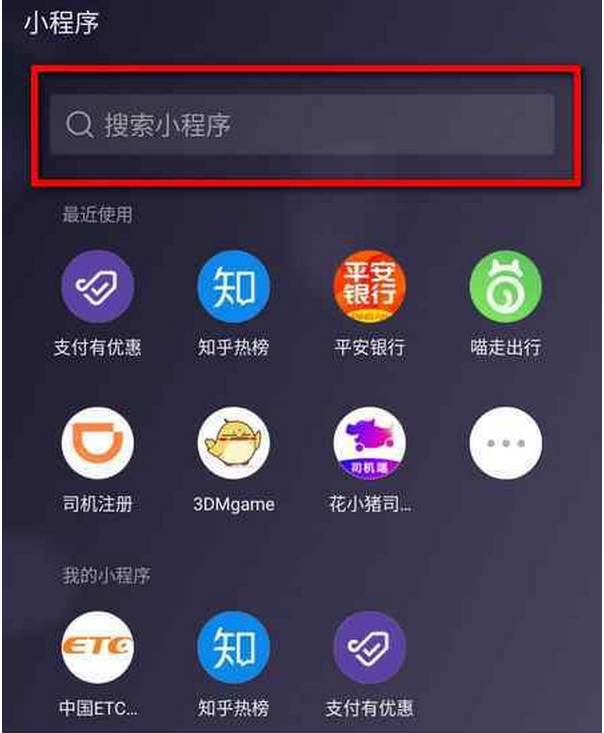This screenshot has width=604, height=733.
Task: Tap the 搜索小程序 search box
Action: point(302,125)
